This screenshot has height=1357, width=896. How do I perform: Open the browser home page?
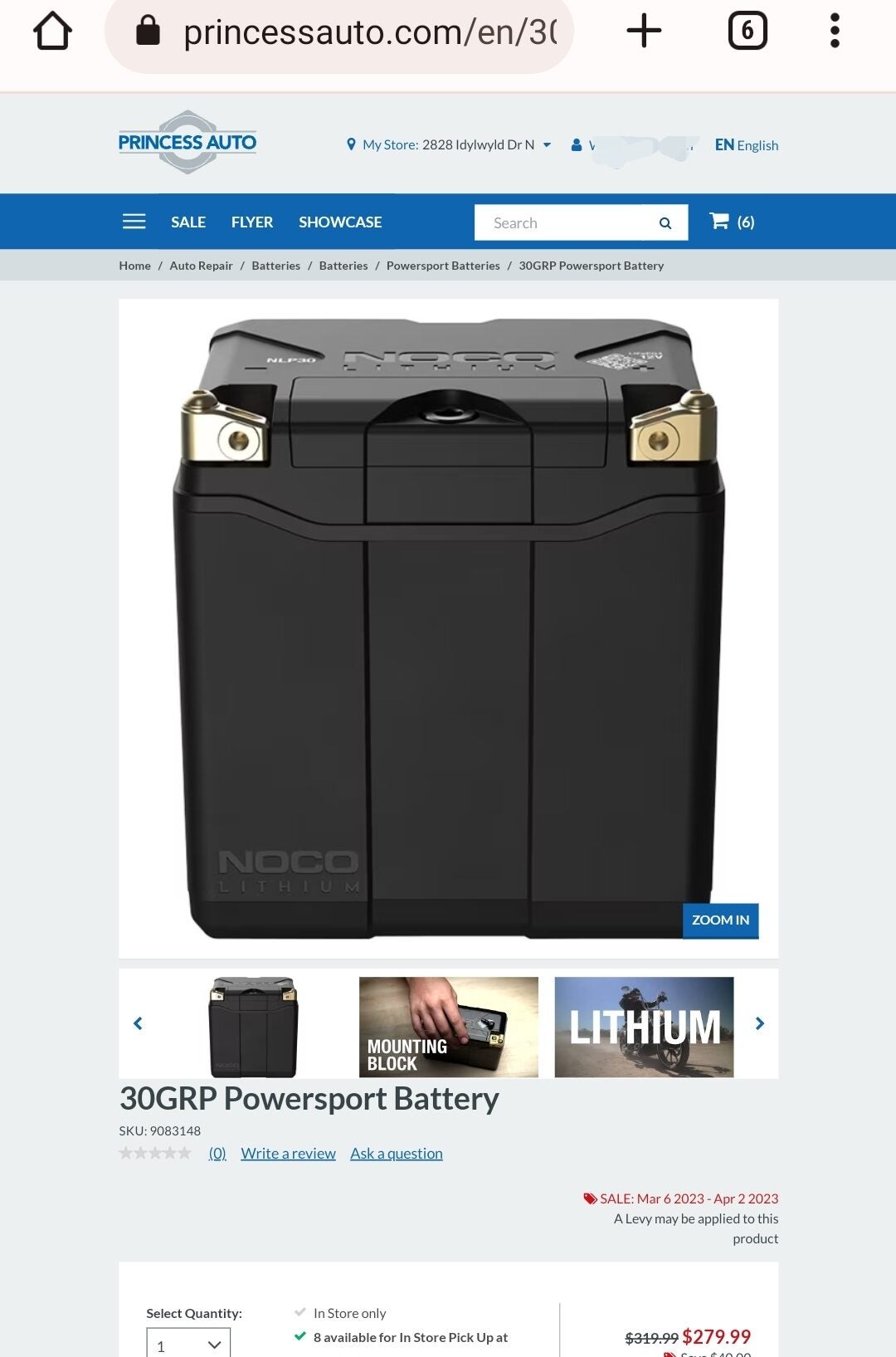[x=52, y=32]
